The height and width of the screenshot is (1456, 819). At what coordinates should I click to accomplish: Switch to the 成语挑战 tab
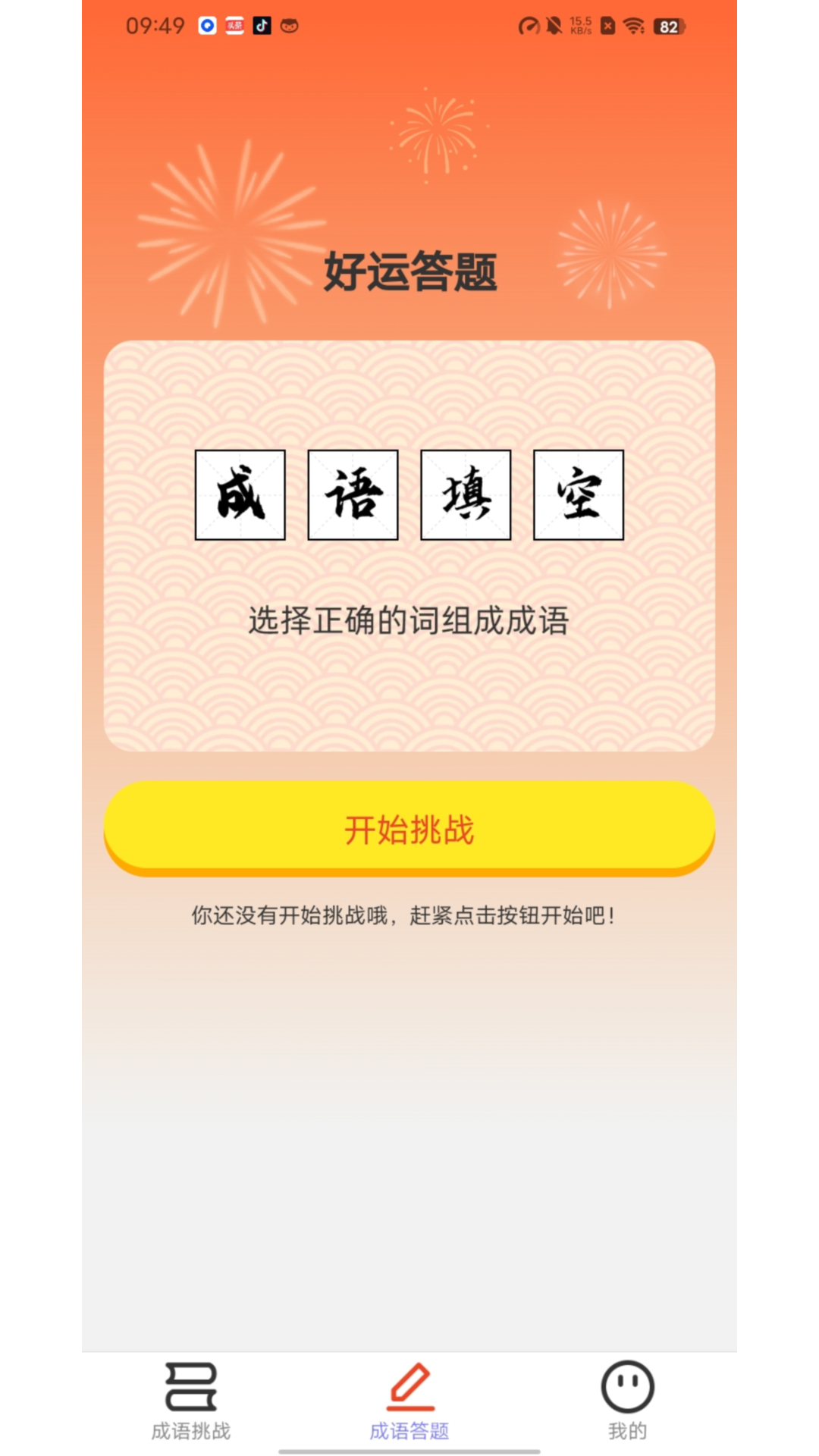[191, 1401]
